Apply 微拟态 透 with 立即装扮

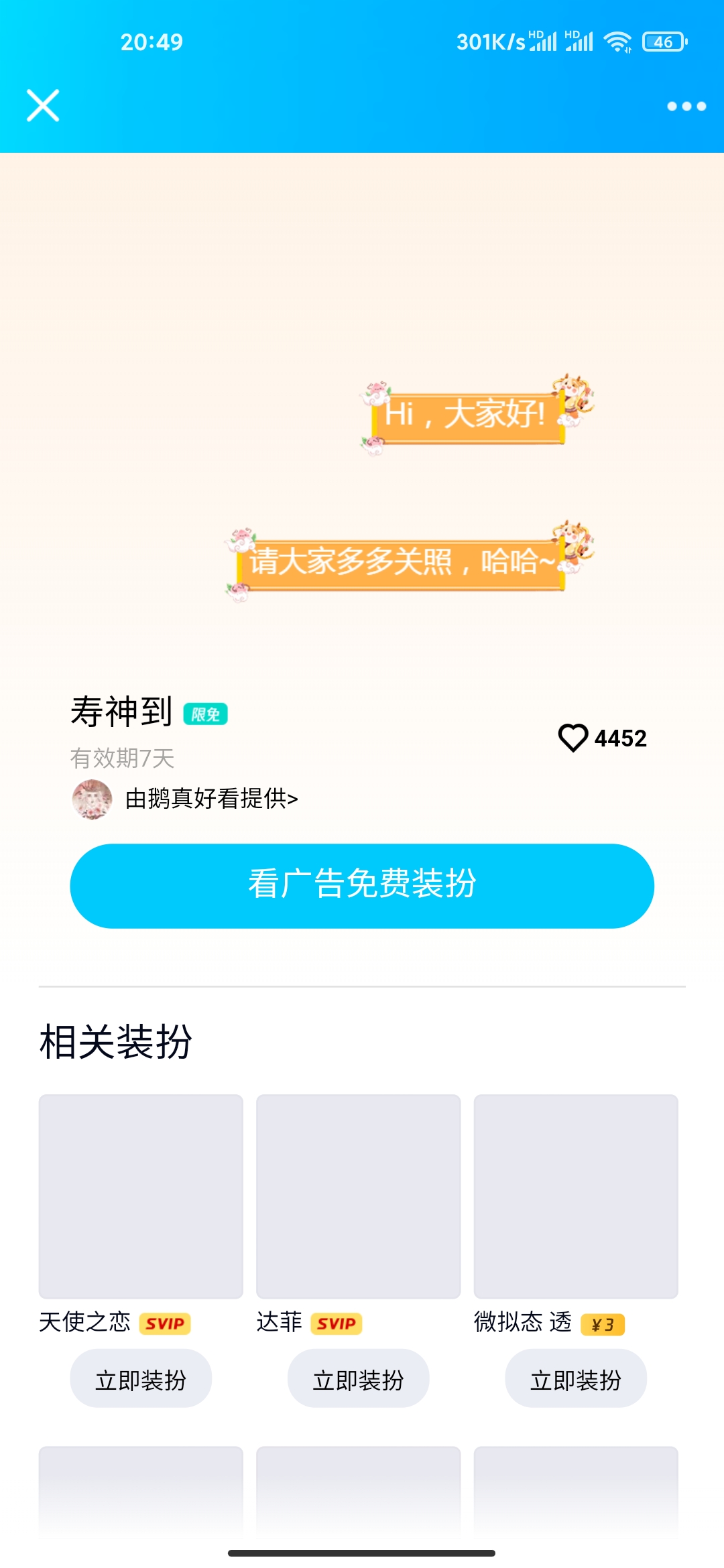click(x=576, y=1378)
